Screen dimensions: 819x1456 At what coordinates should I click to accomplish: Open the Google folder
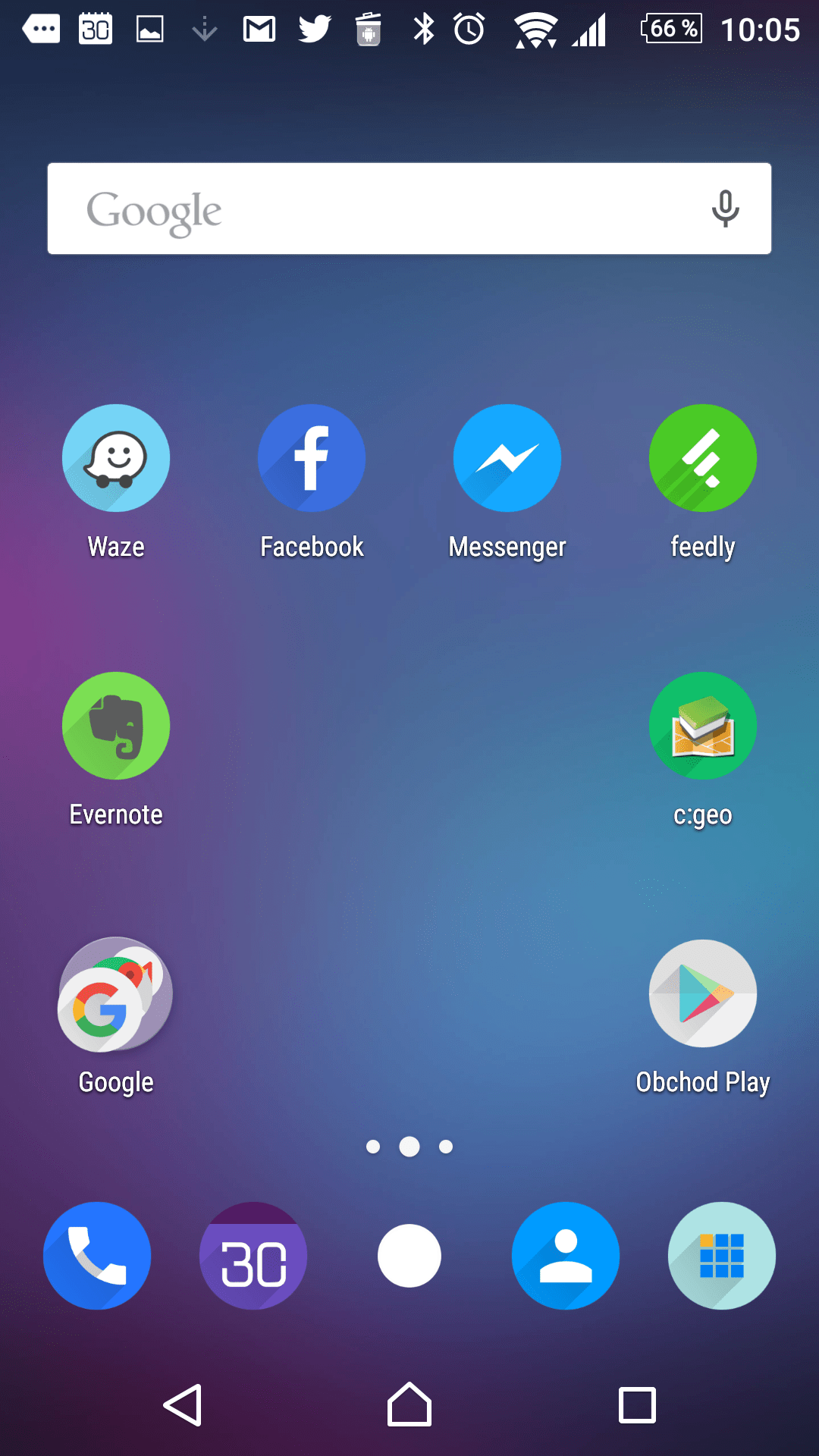116,993
